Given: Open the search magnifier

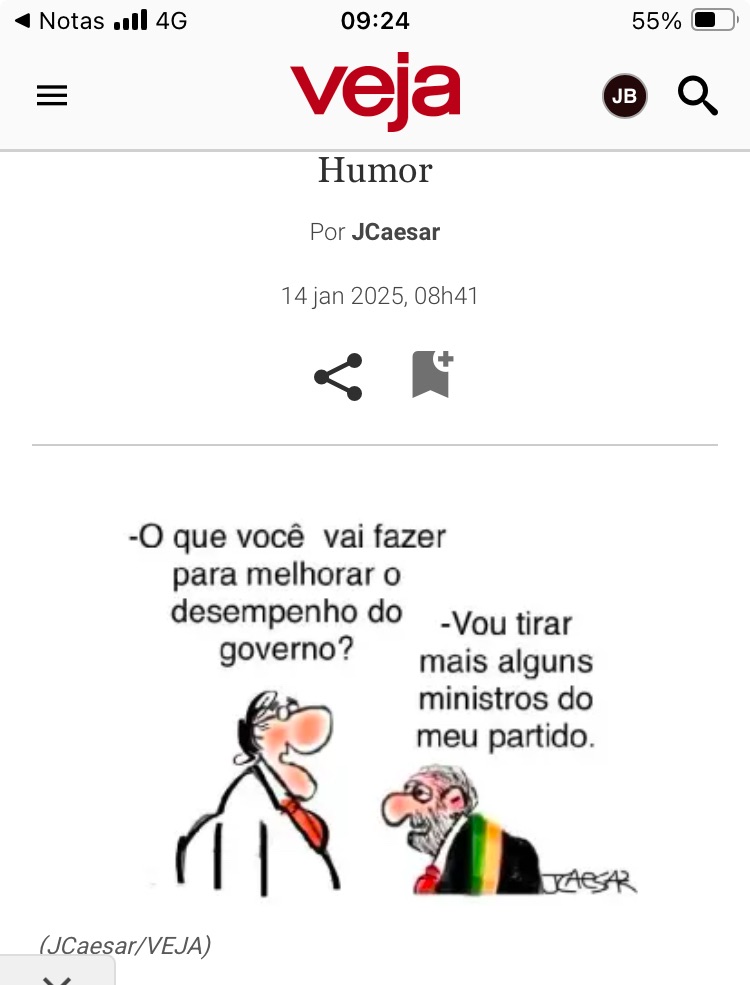Looking at the screenshot, I should click(x=697, y=96).
